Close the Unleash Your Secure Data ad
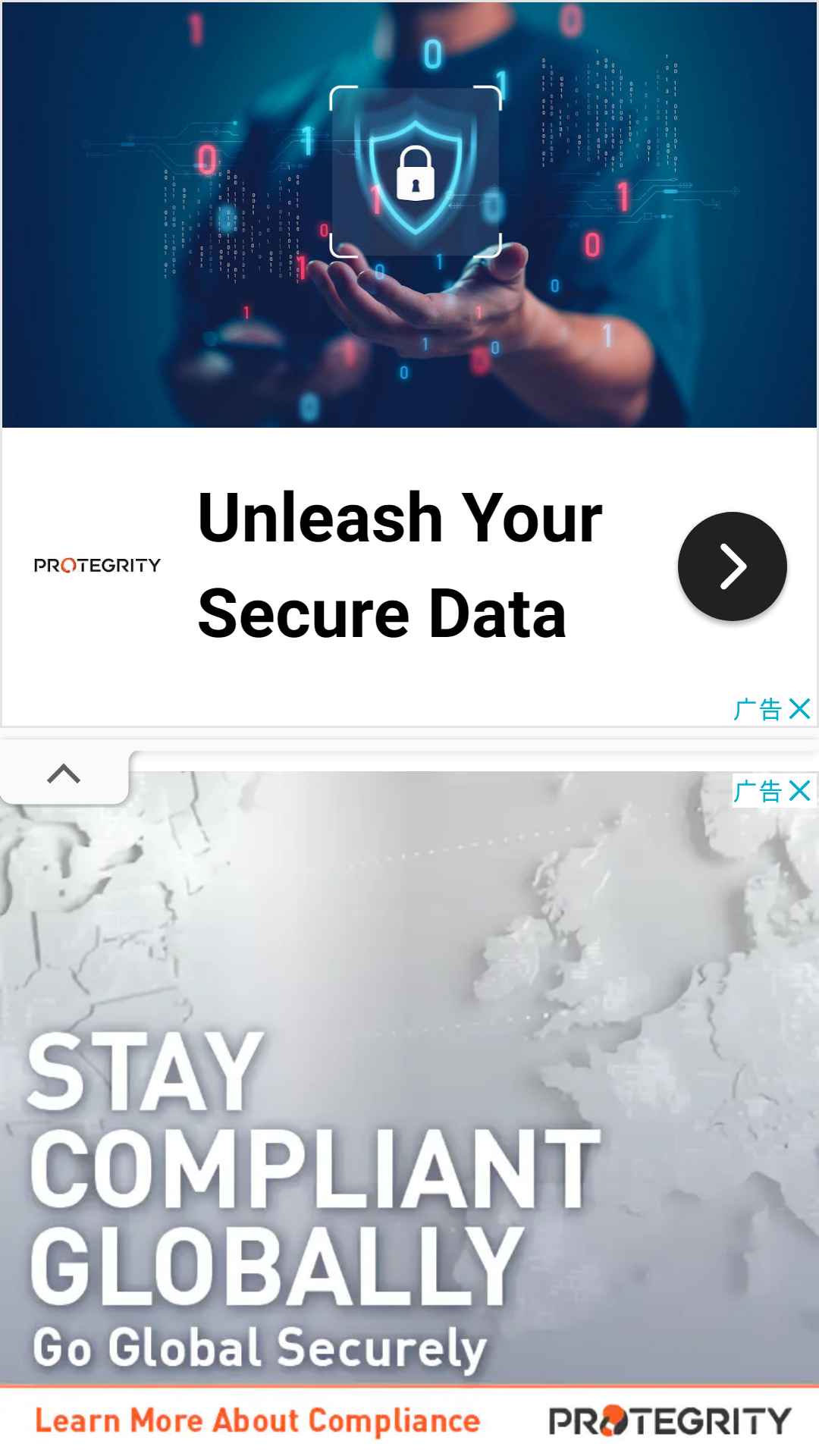 tap(799, 709)
